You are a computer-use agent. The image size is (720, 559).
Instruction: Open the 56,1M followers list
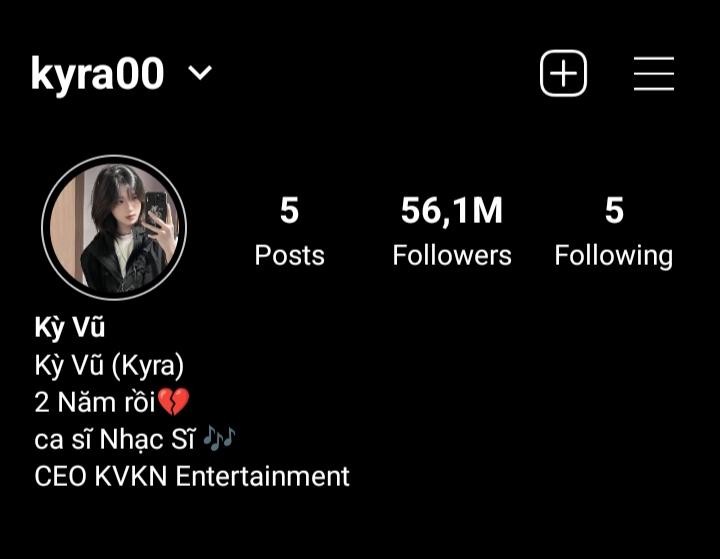click(451, 232)
